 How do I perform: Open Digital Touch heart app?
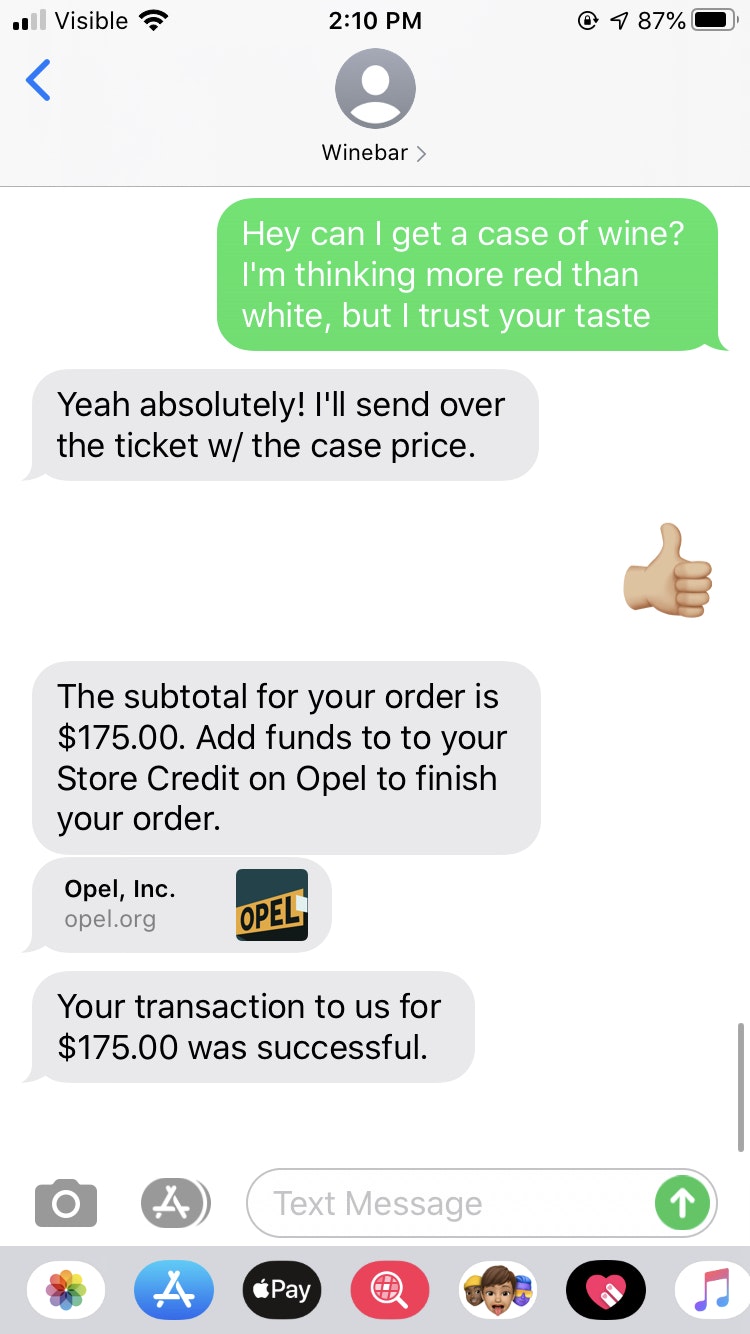606,1290
